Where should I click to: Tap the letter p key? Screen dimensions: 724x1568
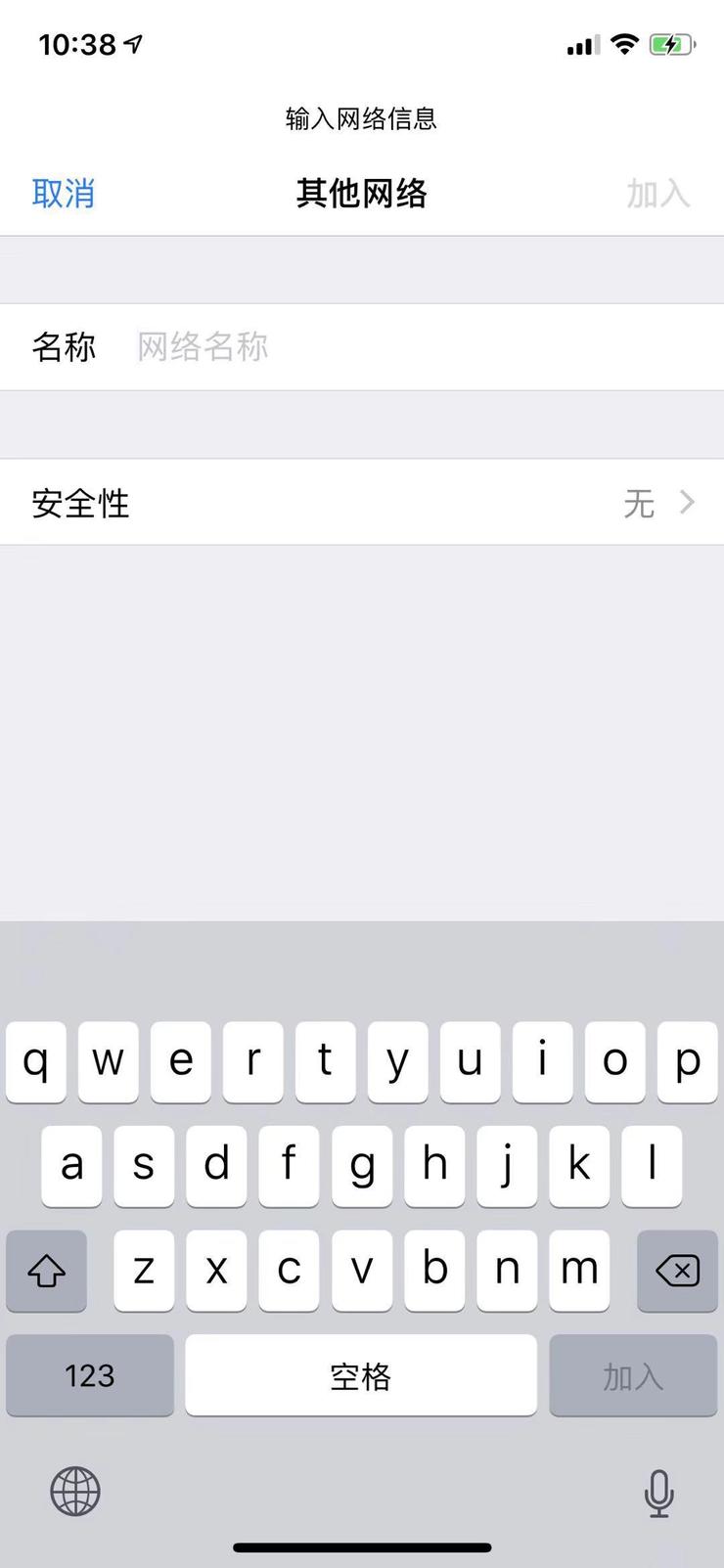[688, 1062]
